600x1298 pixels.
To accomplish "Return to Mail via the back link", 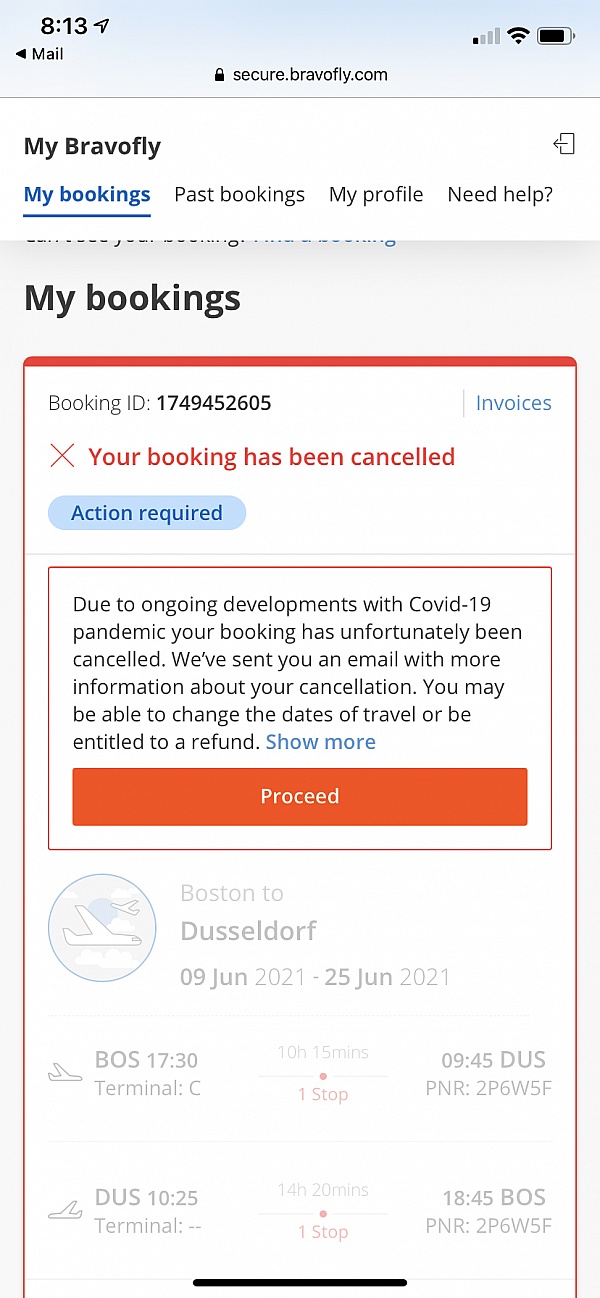I will [40, 54].
